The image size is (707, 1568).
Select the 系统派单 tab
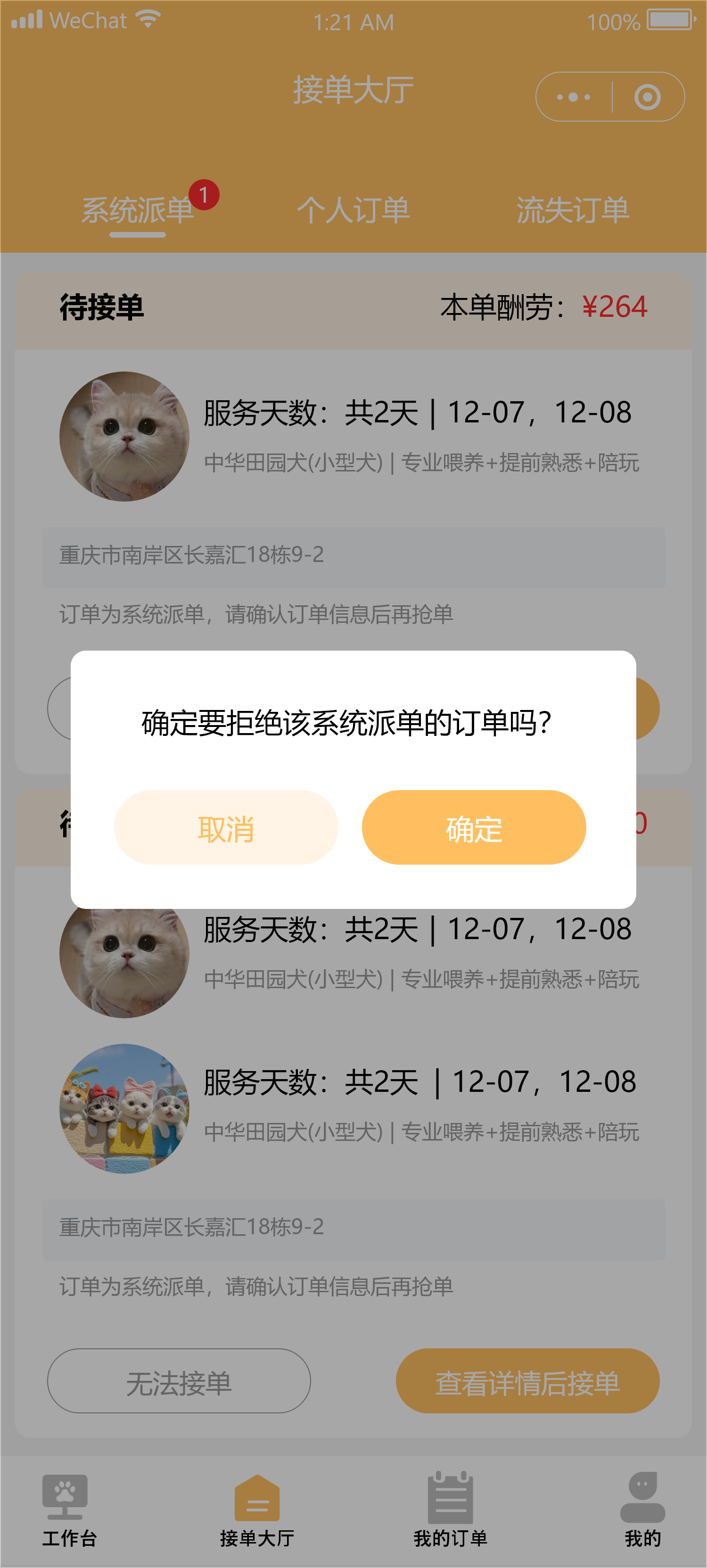(x=138, y=210)
